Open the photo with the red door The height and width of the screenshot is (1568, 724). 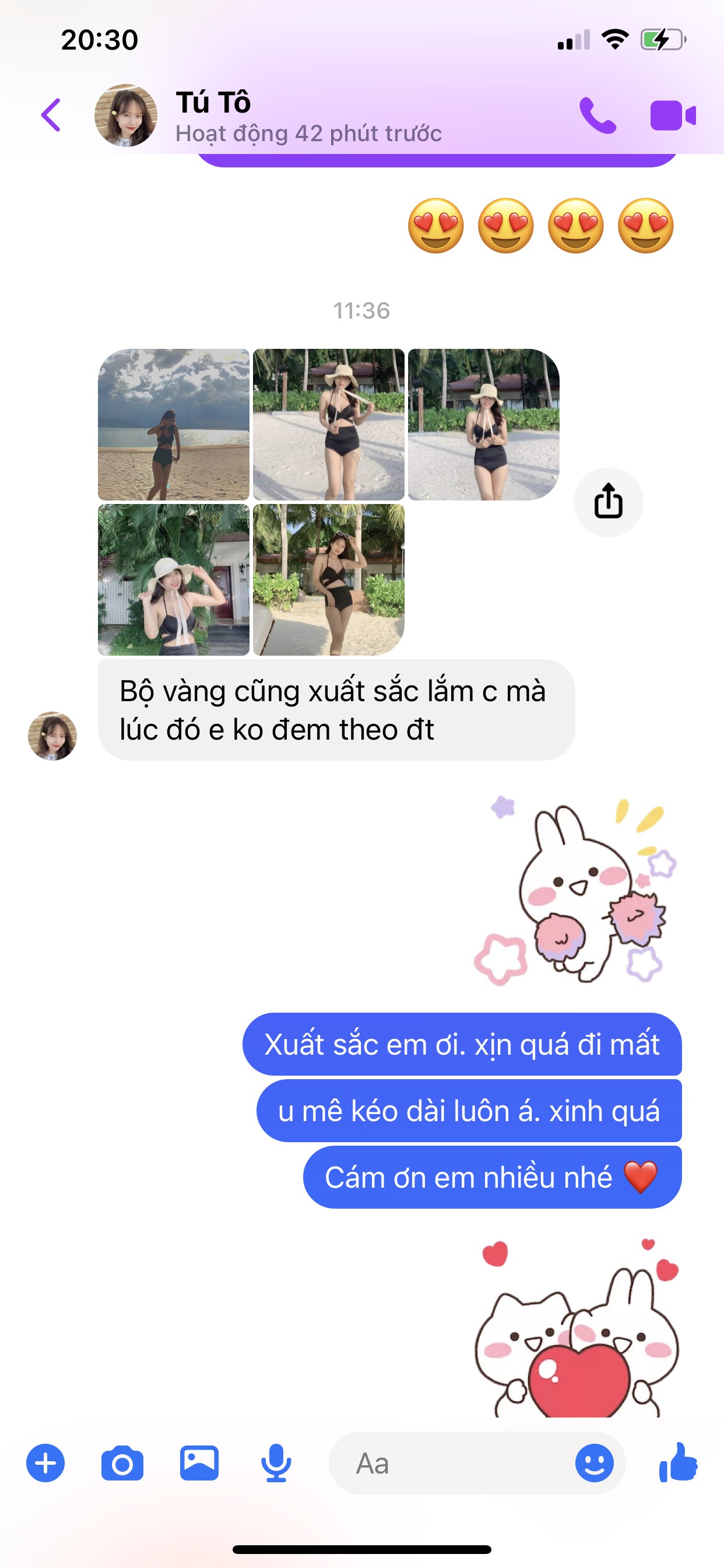click(173, 579)
